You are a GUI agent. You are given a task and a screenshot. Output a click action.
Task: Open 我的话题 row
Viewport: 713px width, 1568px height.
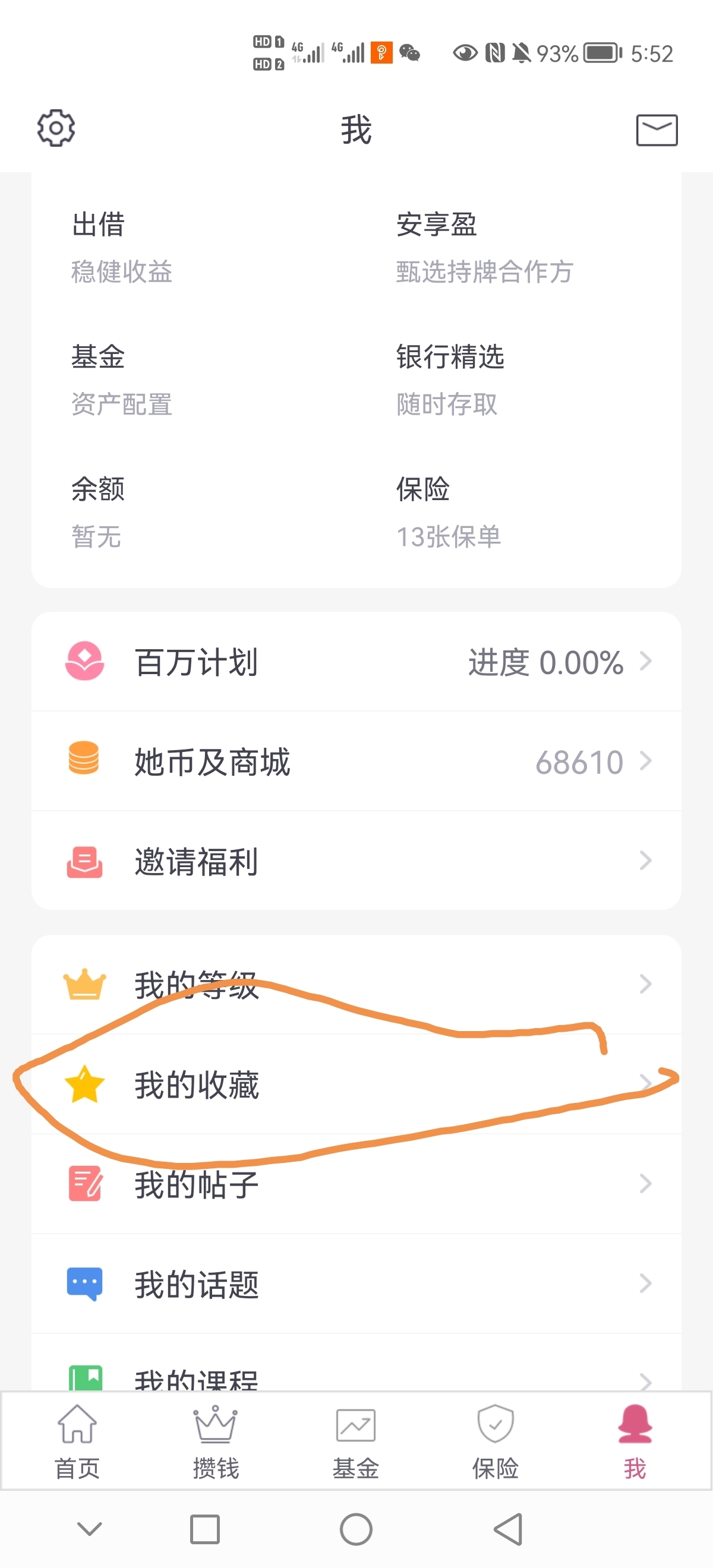tap(356, 1284)
